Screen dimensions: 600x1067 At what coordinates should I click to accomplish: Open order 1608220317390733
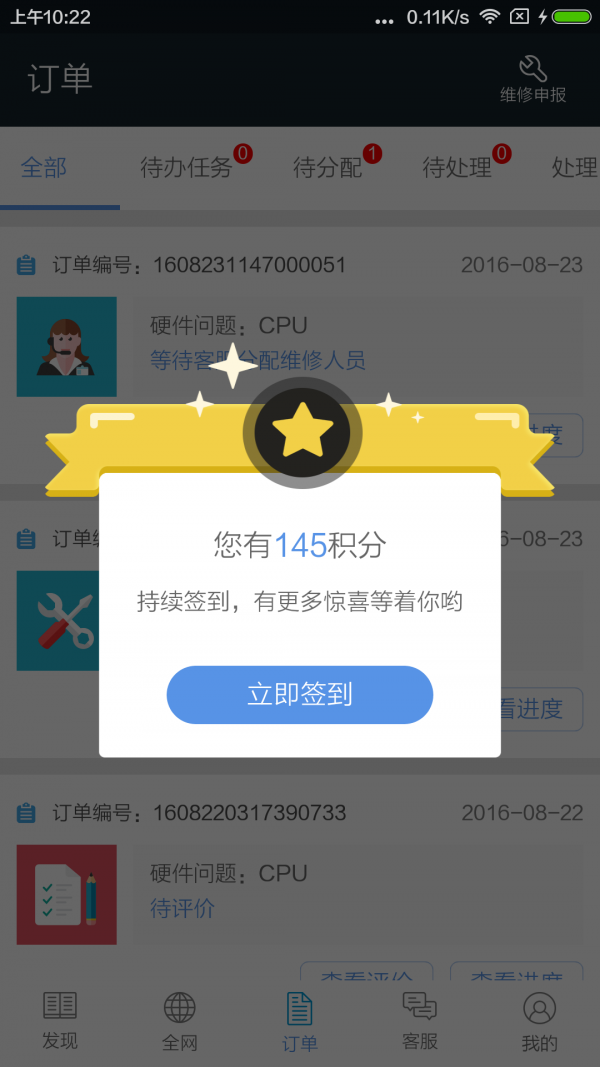249,813
